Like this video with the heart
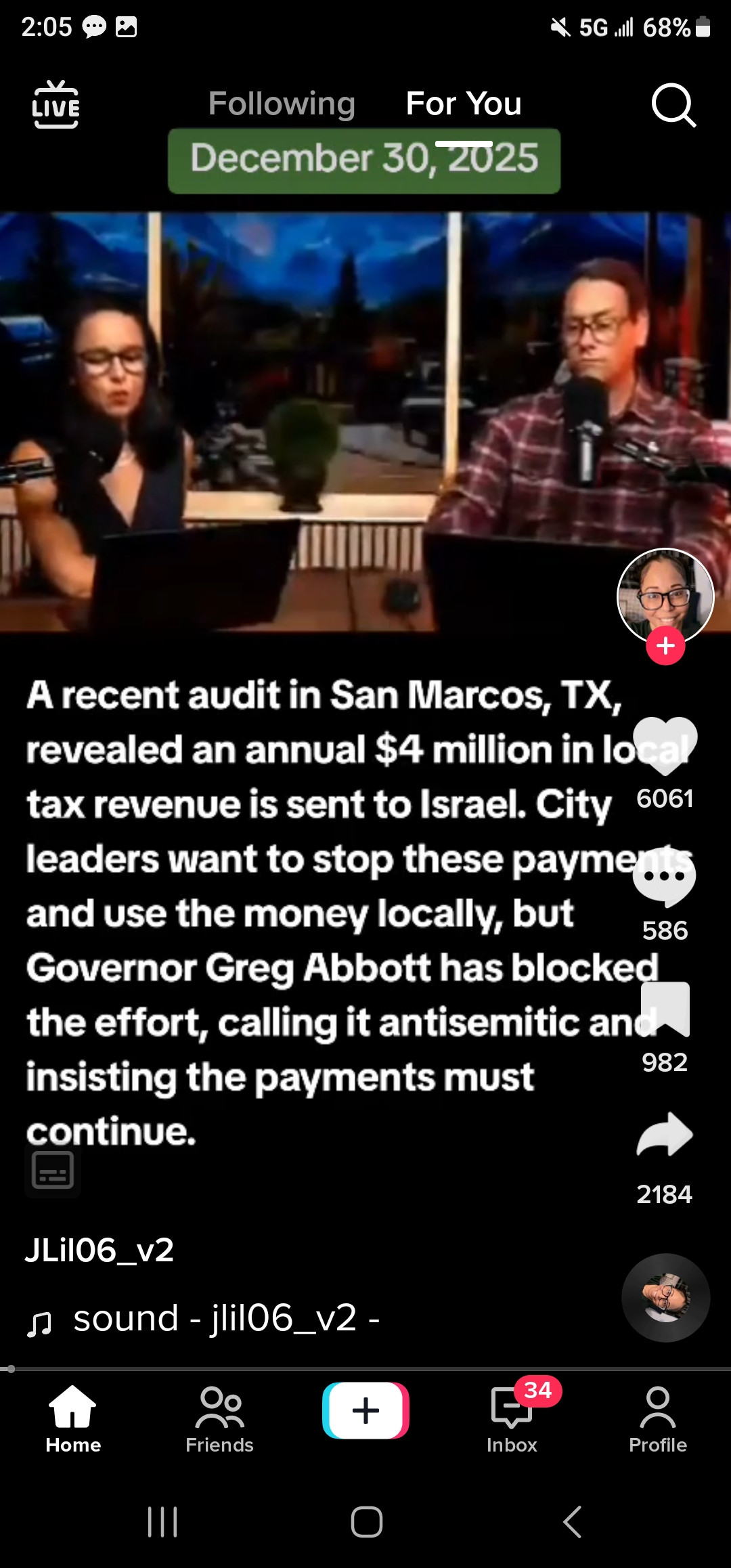731x1568 pixels. click(665, 745)
